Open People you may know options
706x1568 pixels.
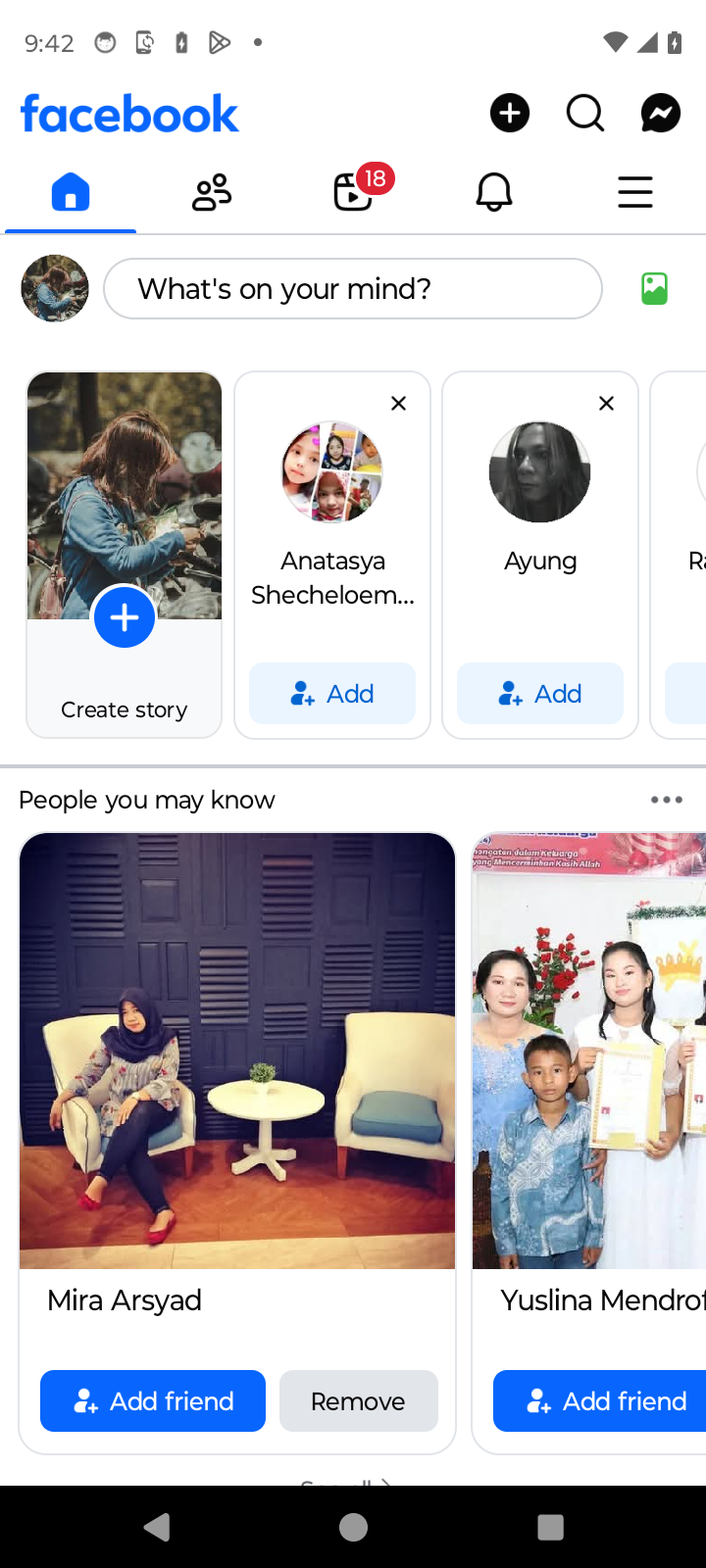[666, 800]
